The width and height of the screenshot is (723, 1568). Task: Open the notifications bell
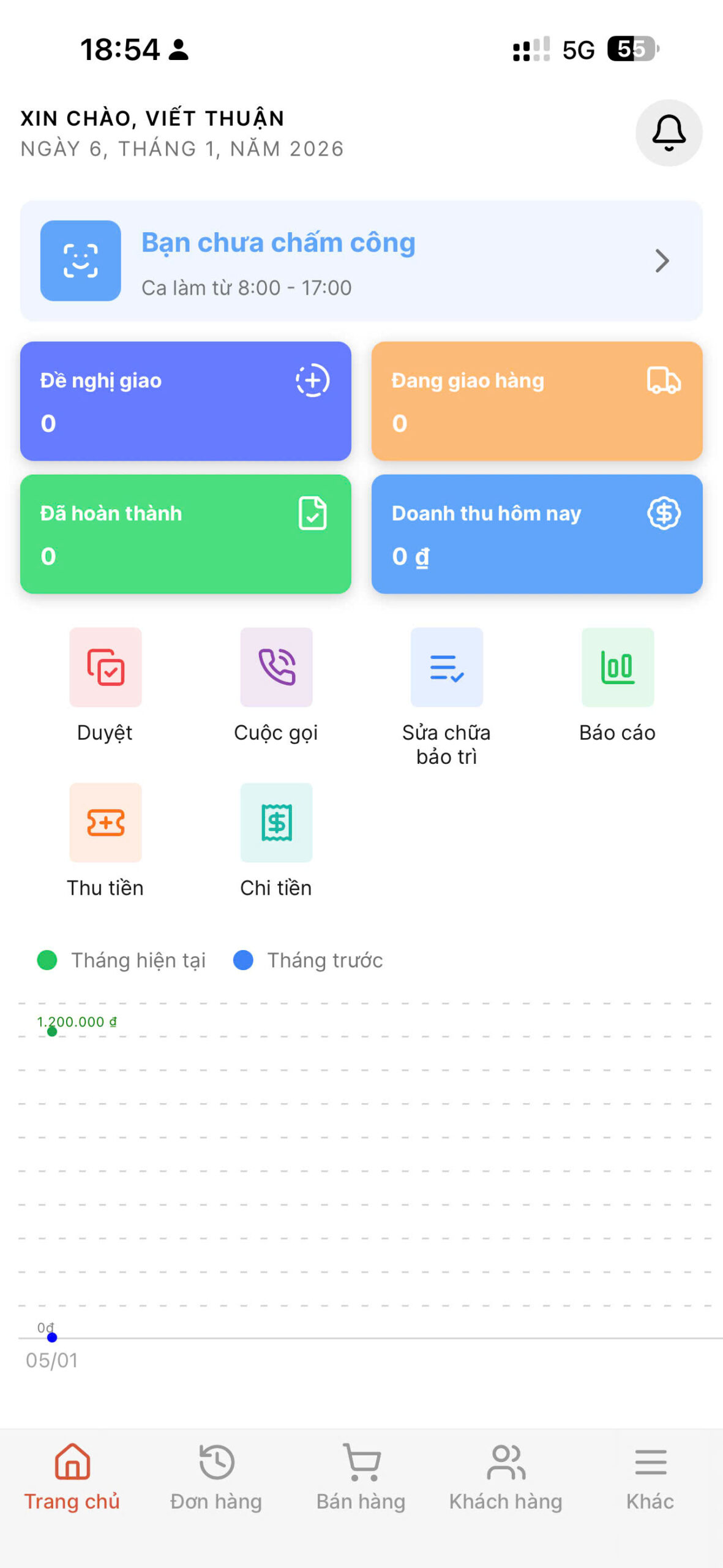(669, 132)
